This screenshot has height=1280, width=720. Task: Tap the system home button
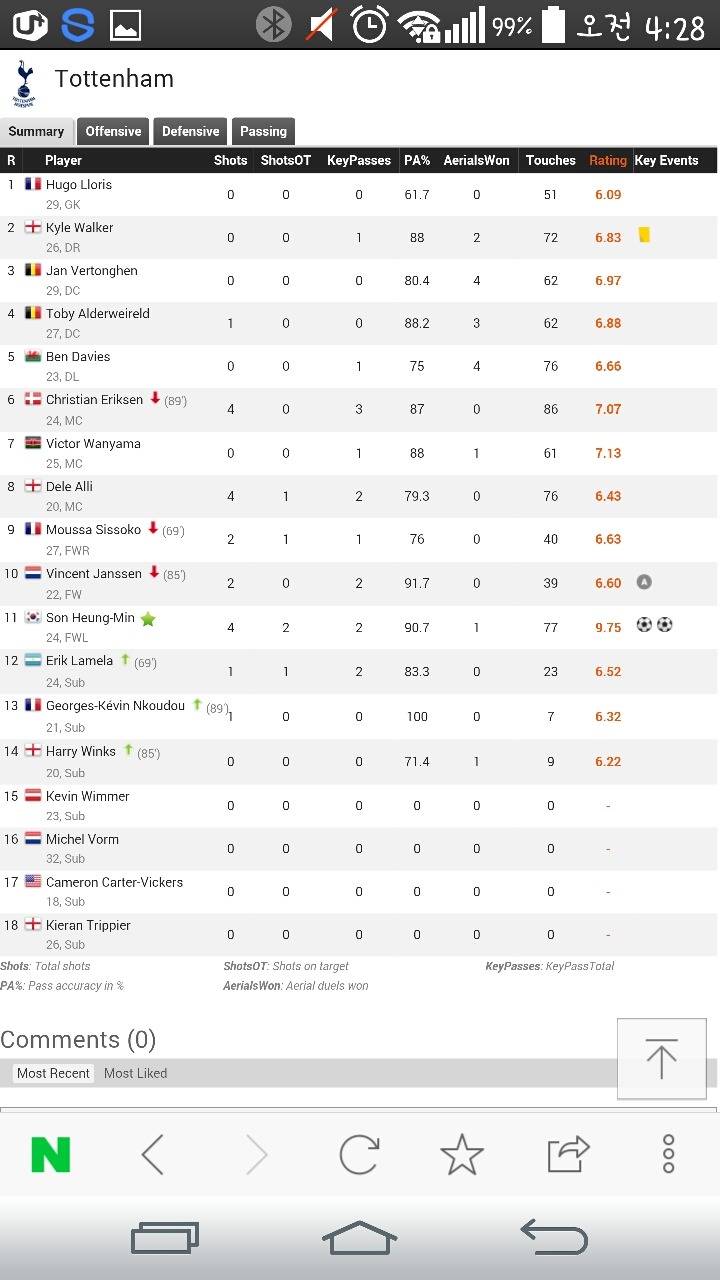click(360, 1238)
